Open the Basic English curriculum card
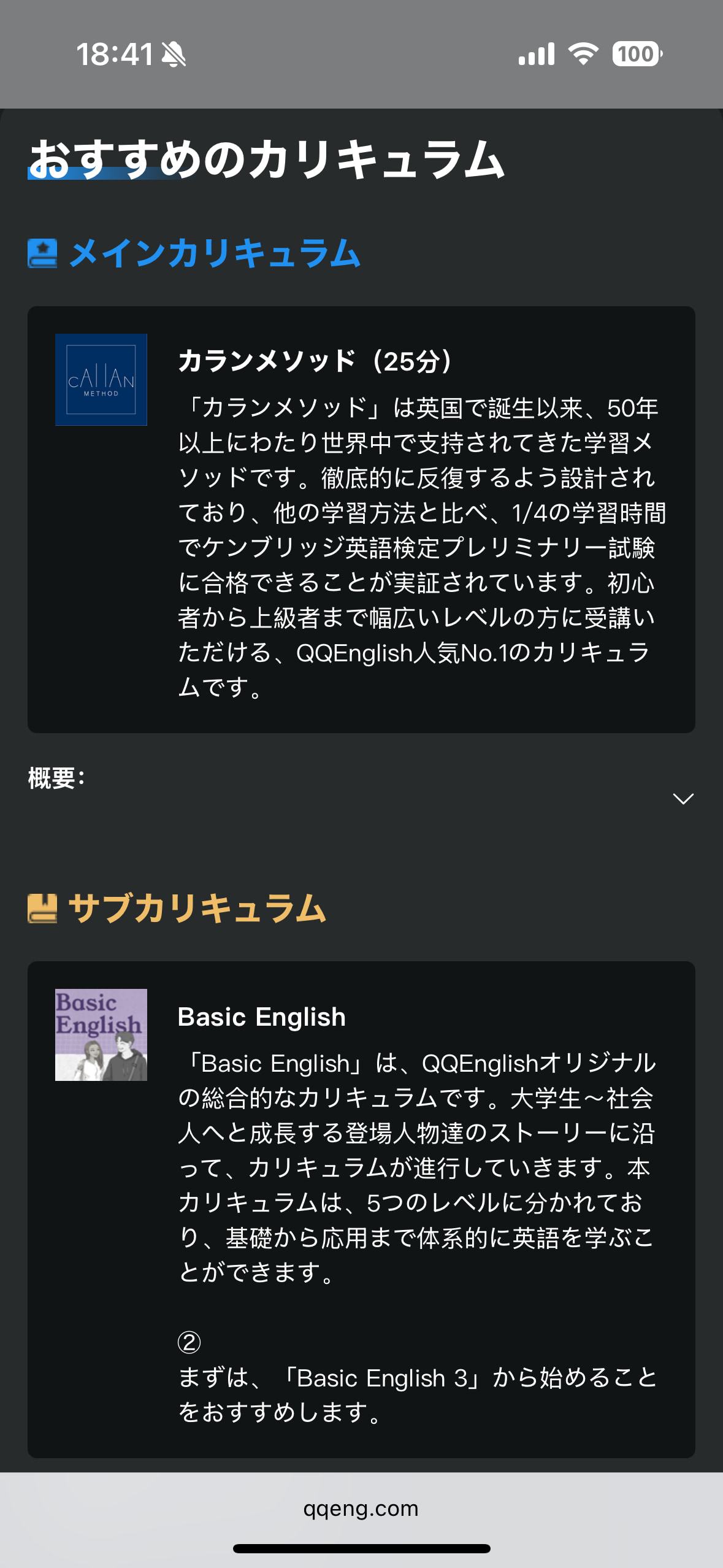This screenshot has width=723, height=1568. tap(361, 1209)
